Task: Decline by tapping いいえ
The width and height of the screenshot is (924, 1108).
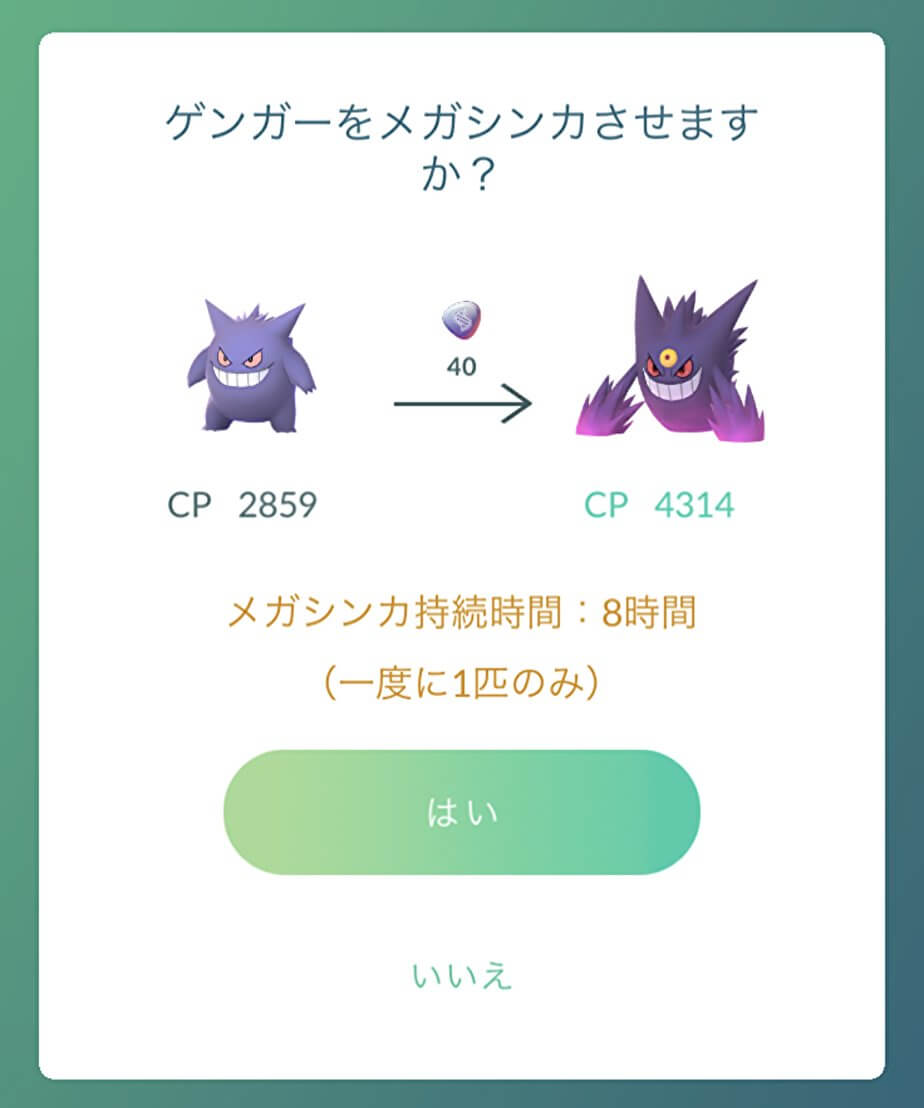Action: (462, 975)
